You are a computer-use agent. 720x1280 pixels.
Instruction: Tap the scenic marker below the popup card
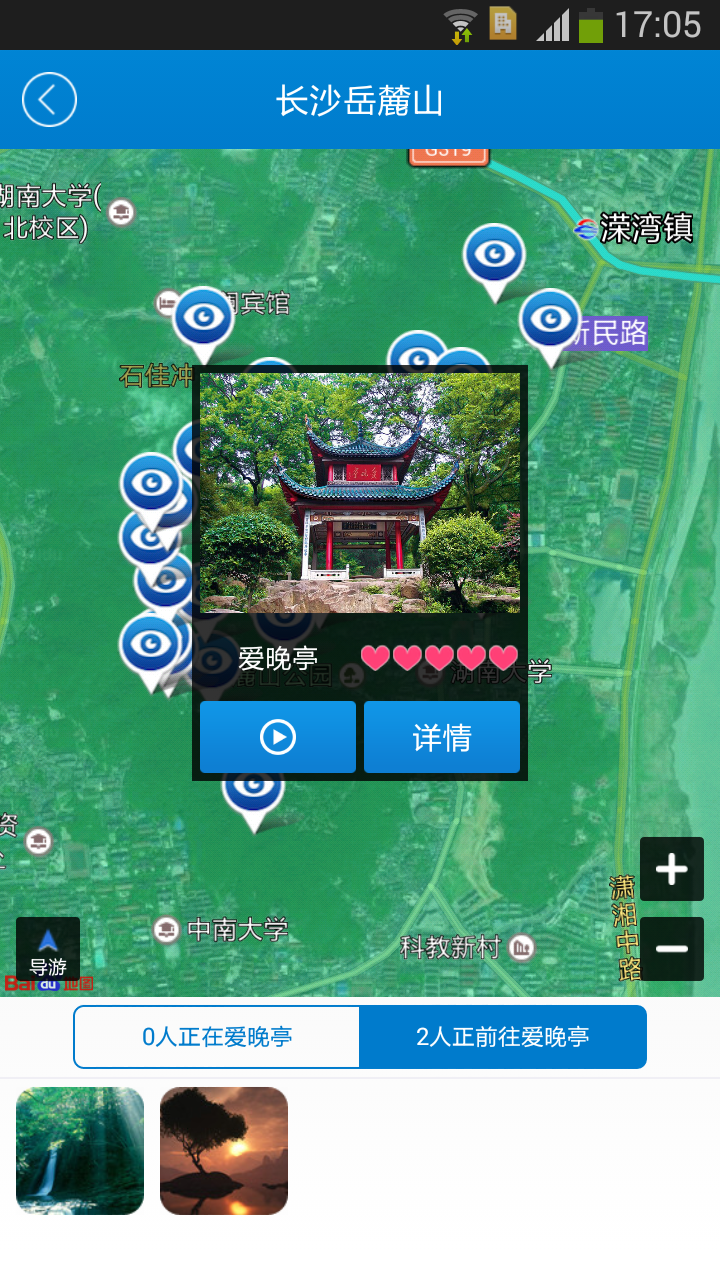click(251, 792)
